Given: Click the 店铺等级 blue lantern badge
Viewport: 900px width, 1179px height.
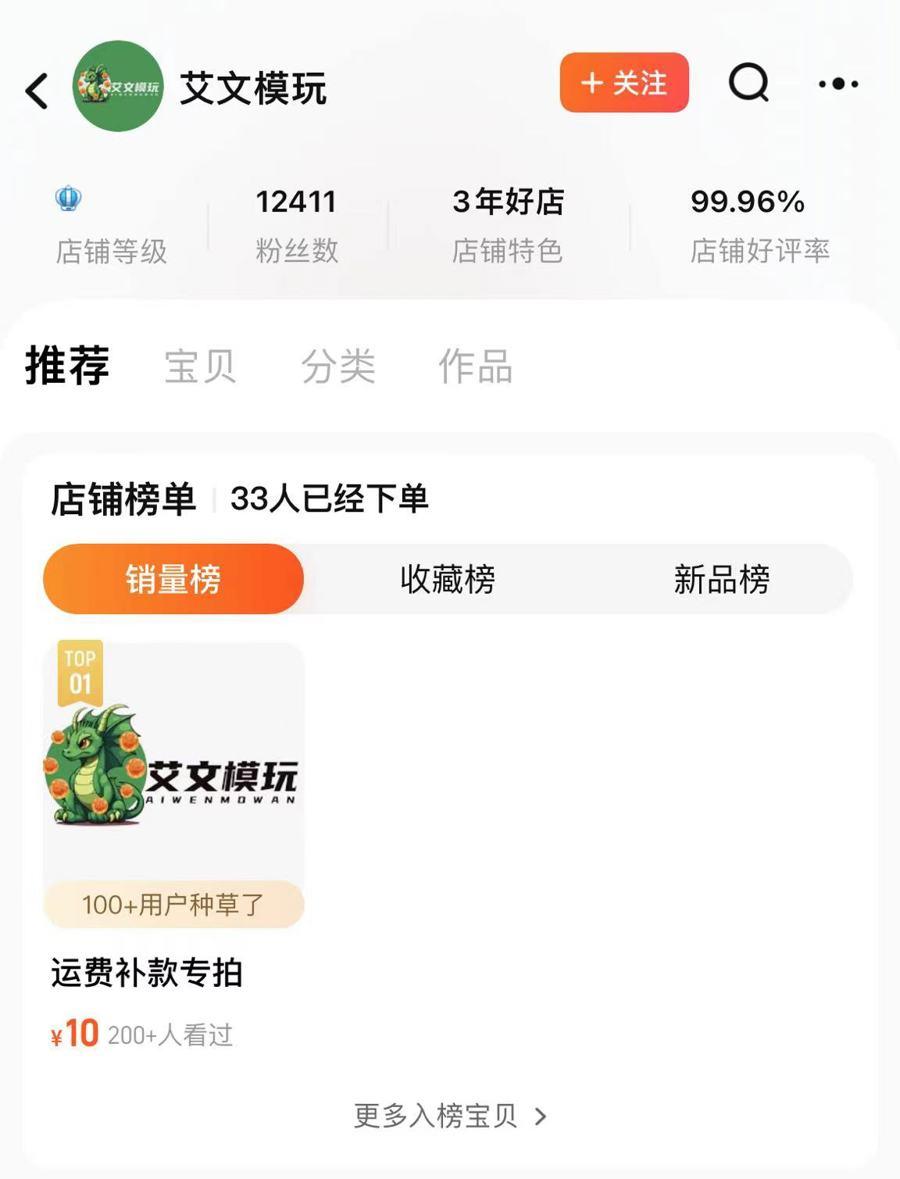Looking at the screenshot, I should (68, 198).
